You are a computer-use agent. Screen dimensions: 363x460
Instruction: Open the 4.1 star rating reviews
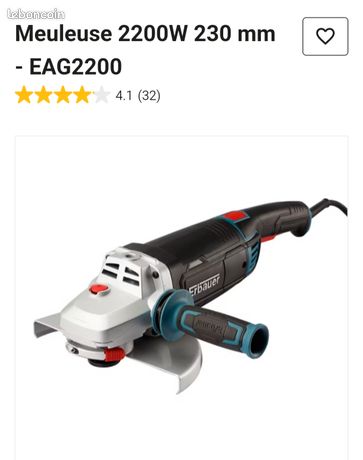pos(88,96)
